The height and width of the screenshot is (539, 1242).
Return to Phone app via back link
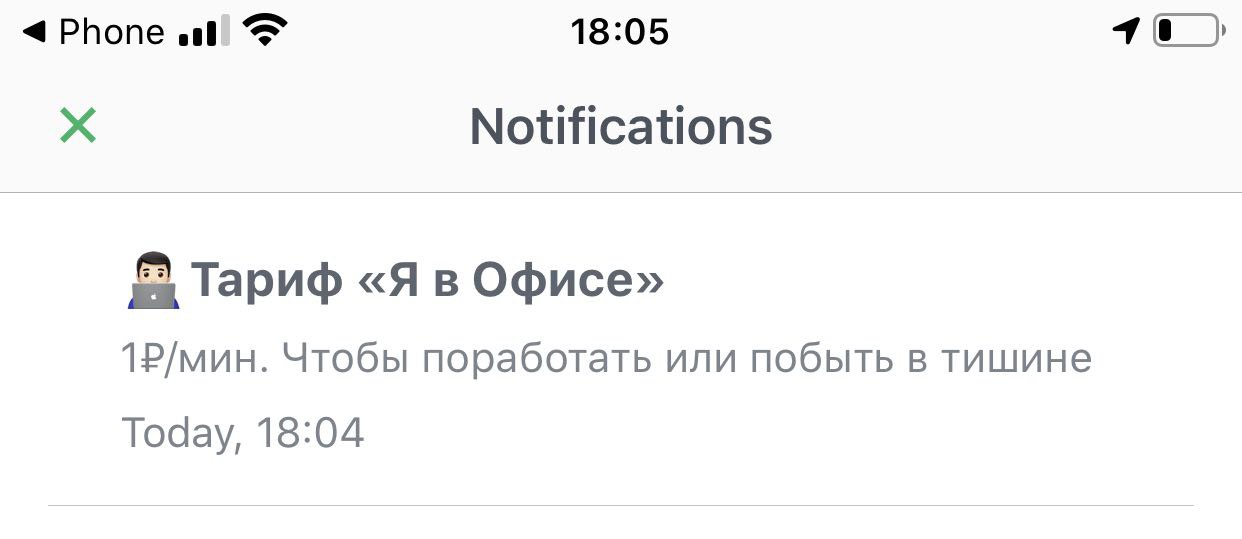click(x=93, y=32)
